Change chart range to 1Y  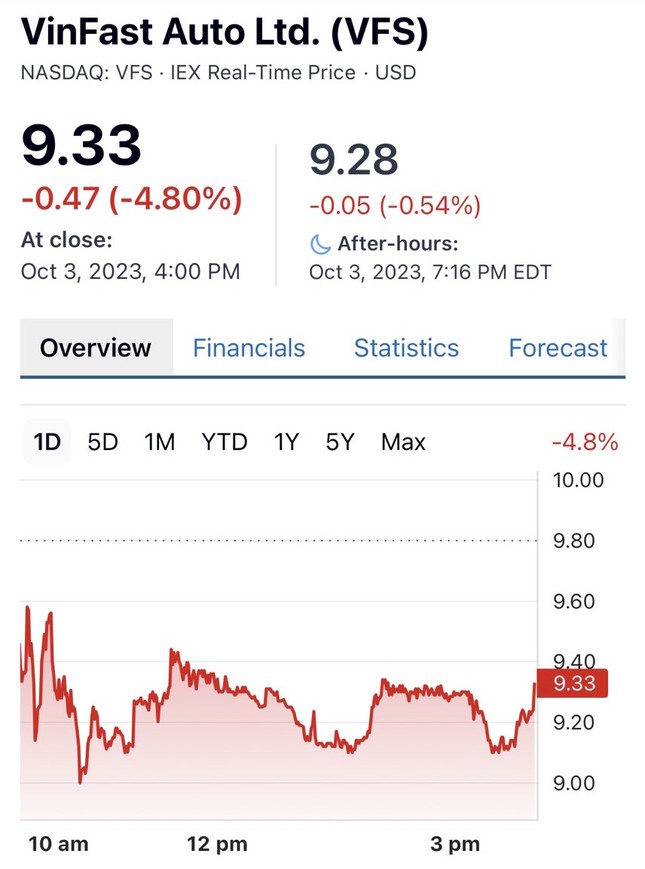(x=286, y=442)
